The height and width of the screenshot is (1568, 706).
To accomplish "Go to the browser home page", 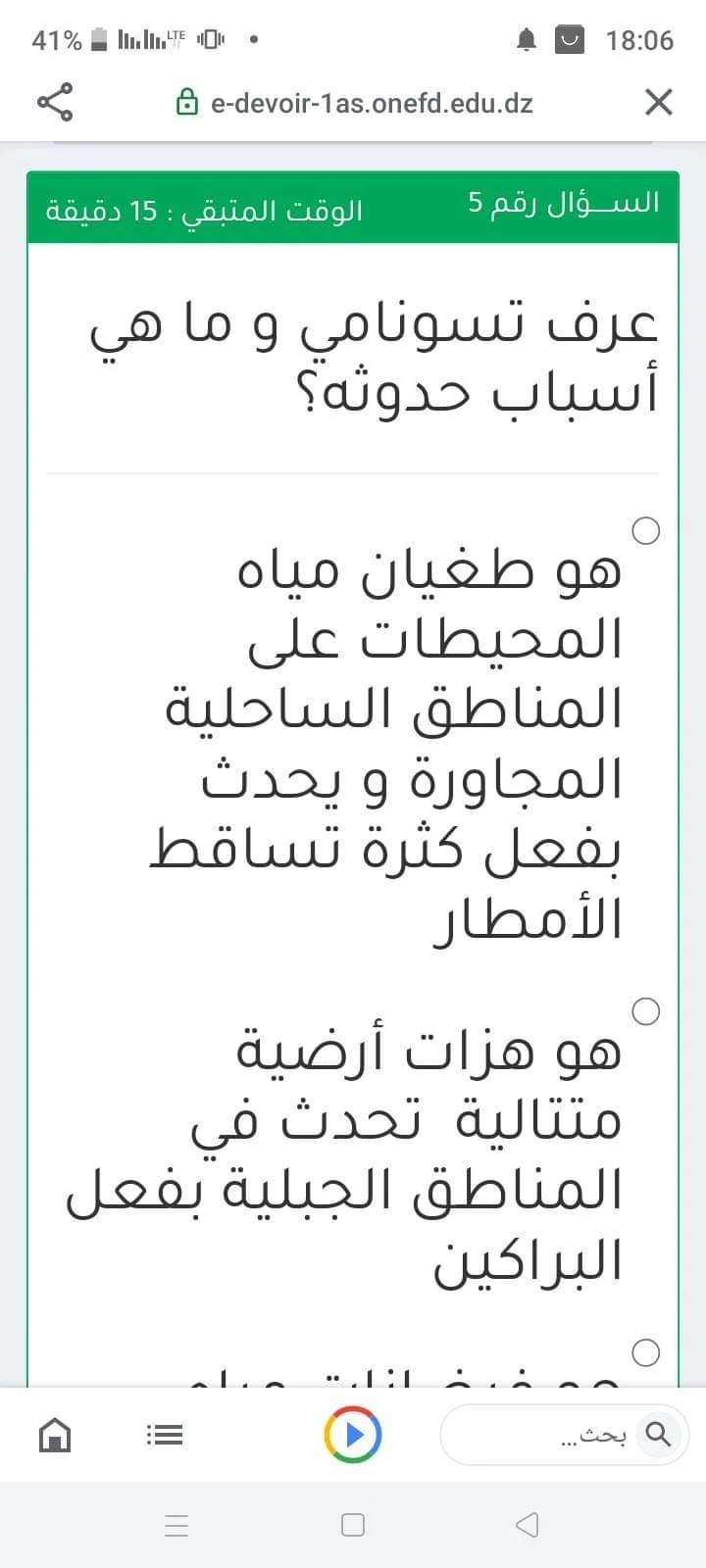I will point(55,1436).
